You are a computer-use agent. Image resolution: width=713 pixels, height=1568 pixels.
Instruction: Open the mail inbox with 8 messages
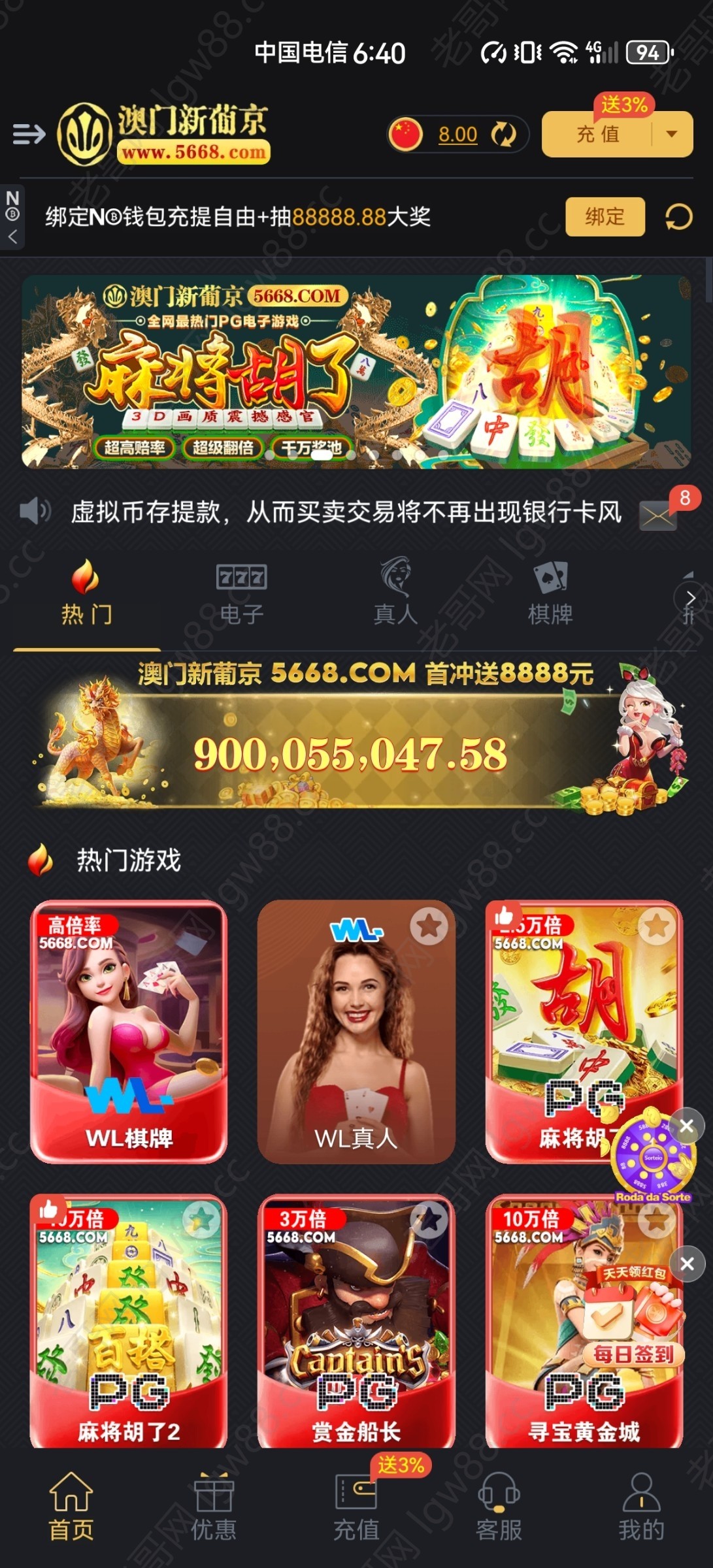click(x=659, y=515)
